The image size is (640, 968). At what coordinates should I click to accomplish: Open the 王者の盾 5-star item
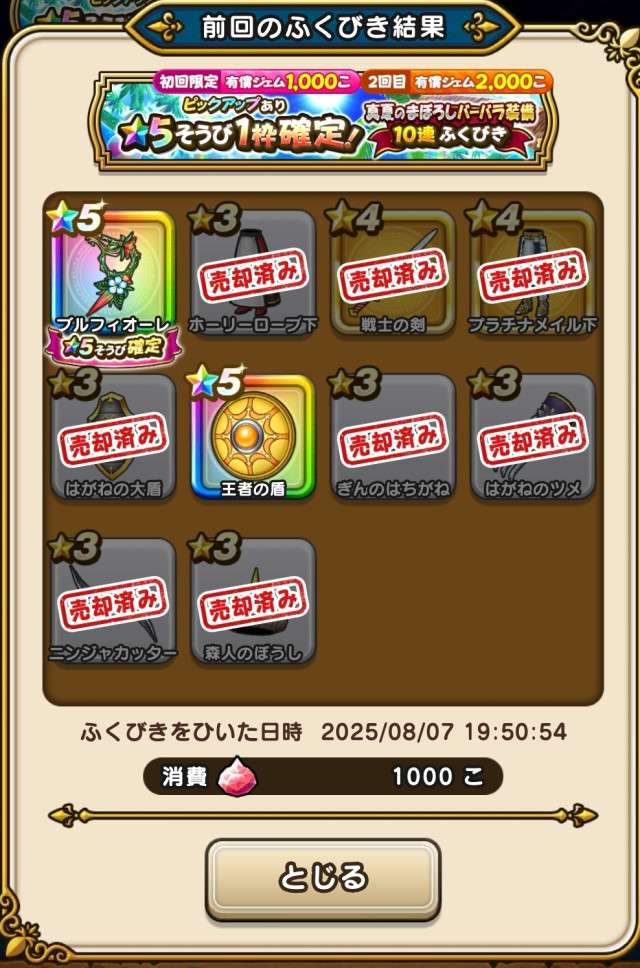[252, 436]
